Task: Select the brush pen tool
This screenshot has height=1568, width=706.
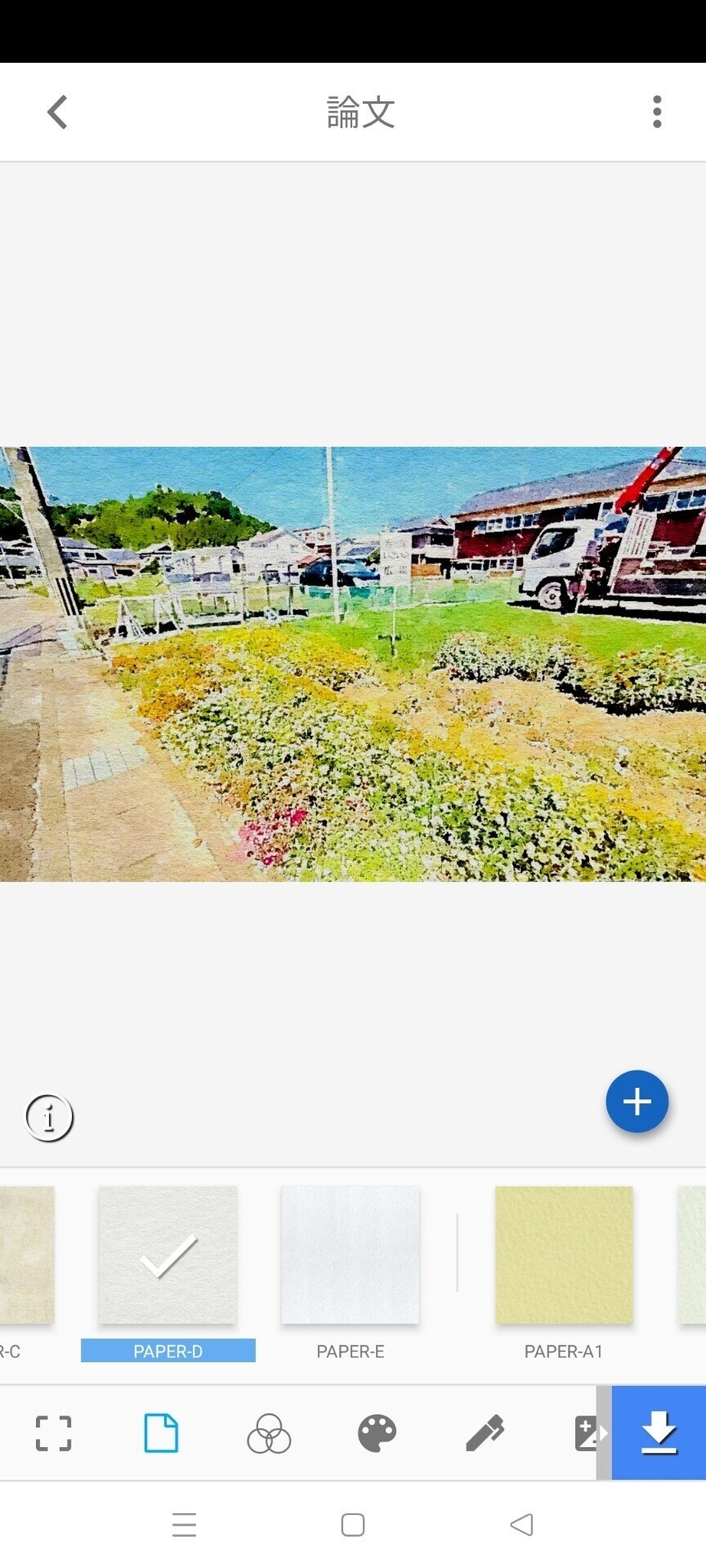Action: (x=485, y=1435)
